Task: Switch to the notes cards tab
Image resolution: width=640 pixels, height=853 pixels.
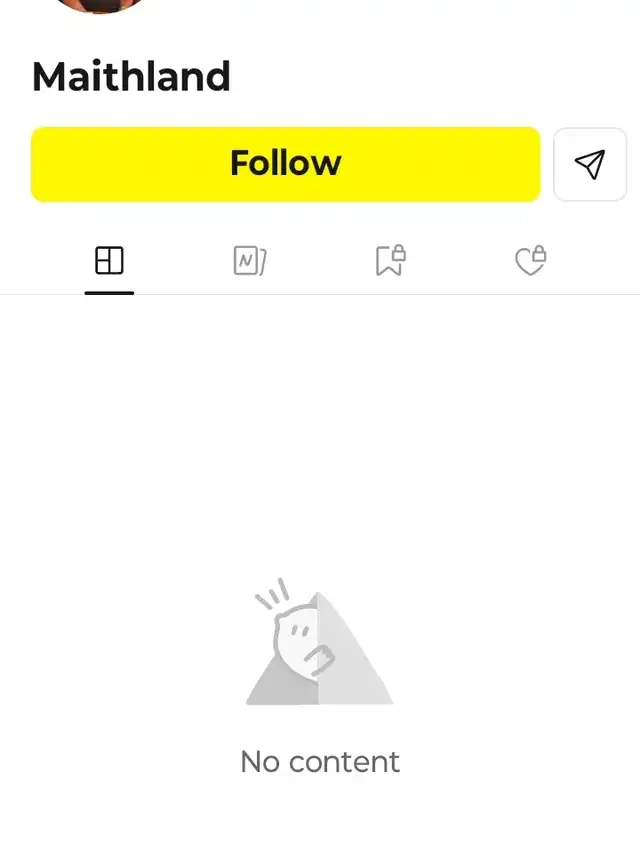Action: 250,261
